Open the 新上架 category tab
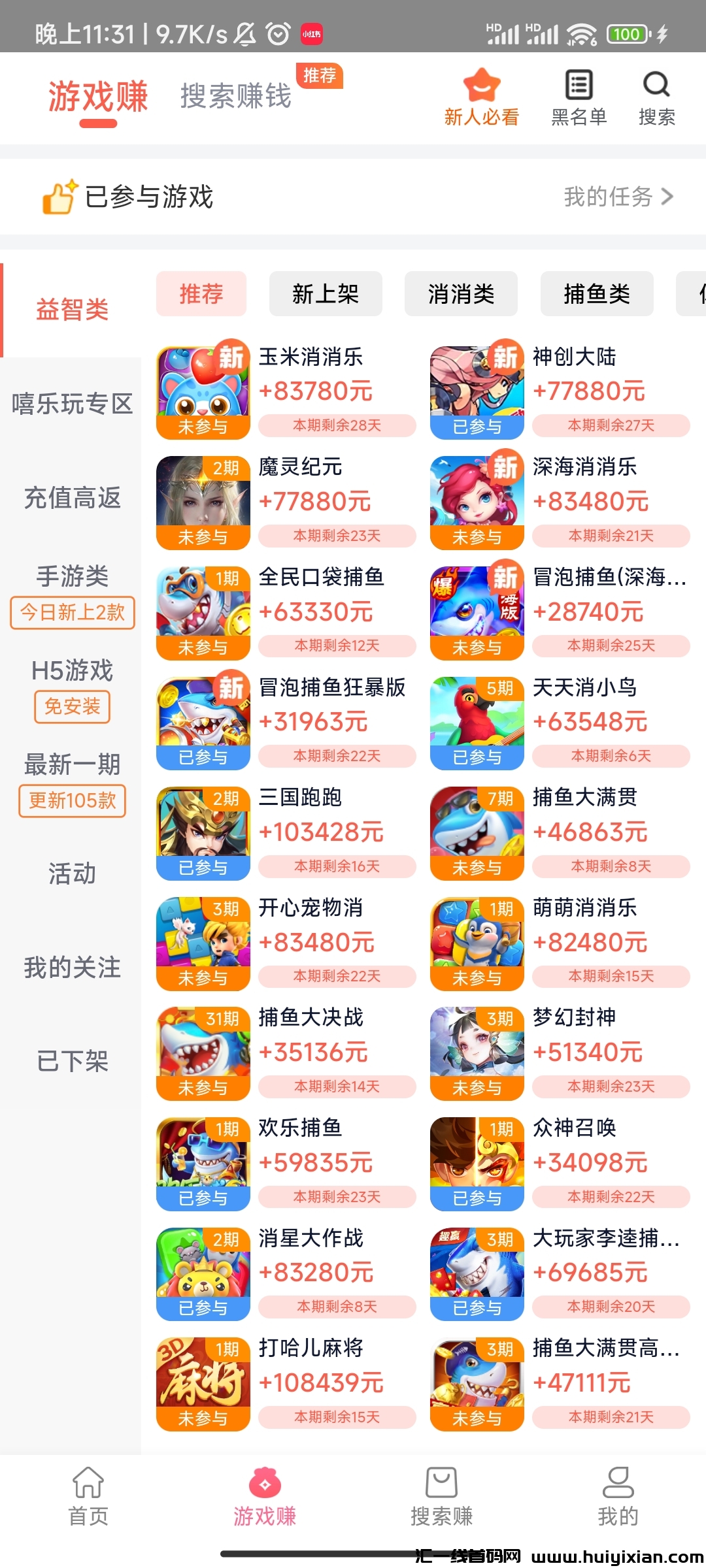Viewport: 706px width, 1568px height. click(x=326, y=295)
